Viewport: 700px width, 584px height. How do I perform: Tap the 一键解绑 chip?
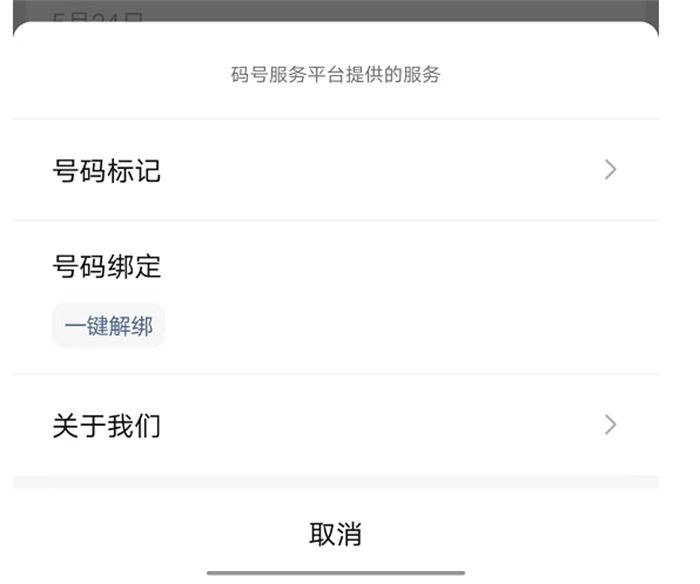coord(108,327)
